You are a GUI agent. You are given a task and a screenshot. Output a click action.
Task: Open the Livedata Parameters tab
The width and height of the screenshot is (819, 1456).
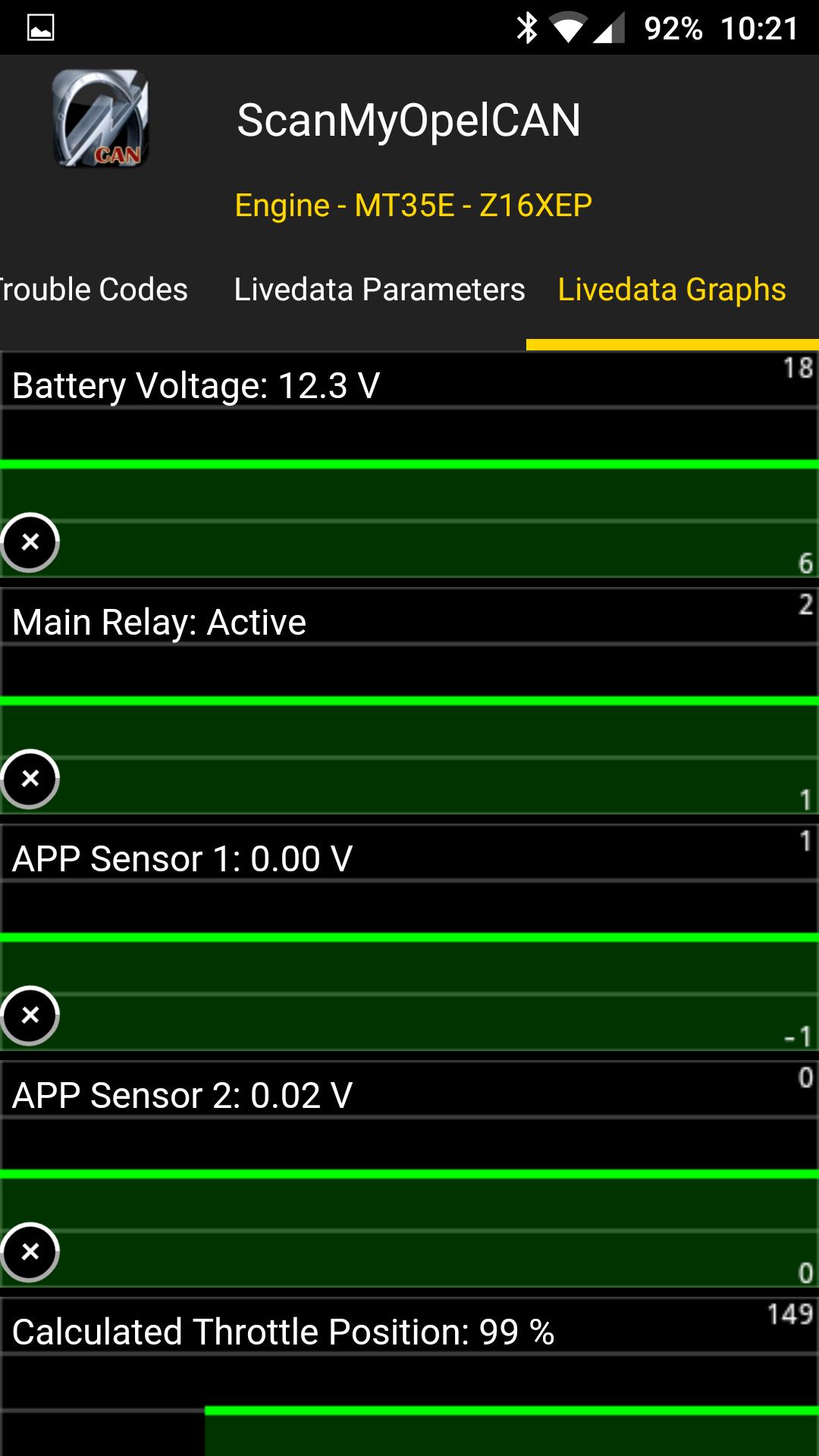point(379,290)
